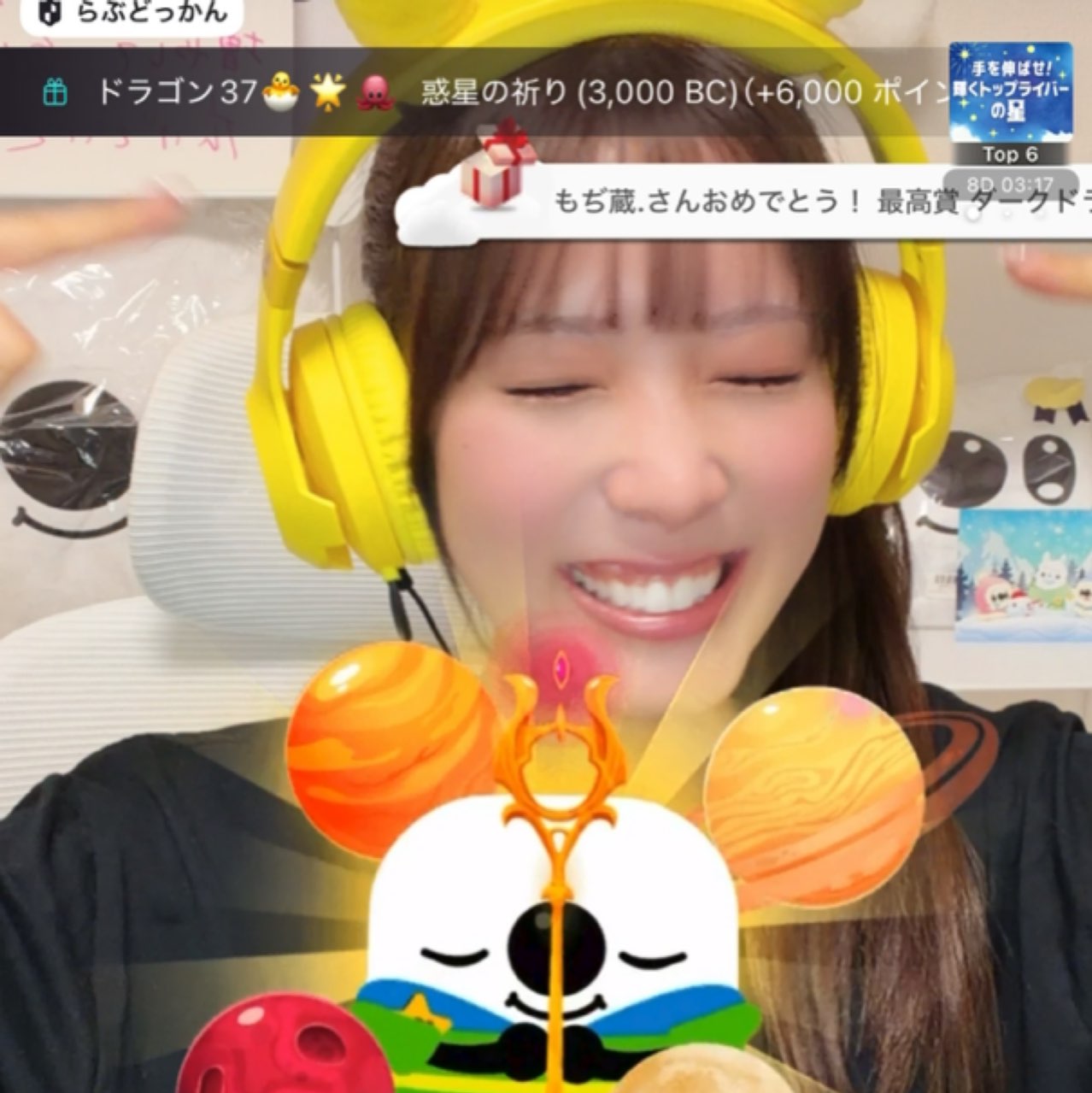
Task: Tap the らぶどっかん family badge
Action: tap(132, 14)
